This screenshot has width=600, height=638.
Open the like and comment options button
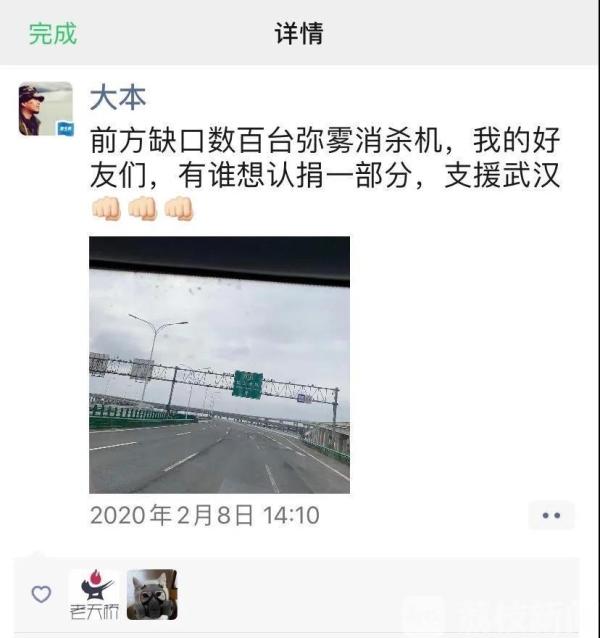tap(551, 516)
